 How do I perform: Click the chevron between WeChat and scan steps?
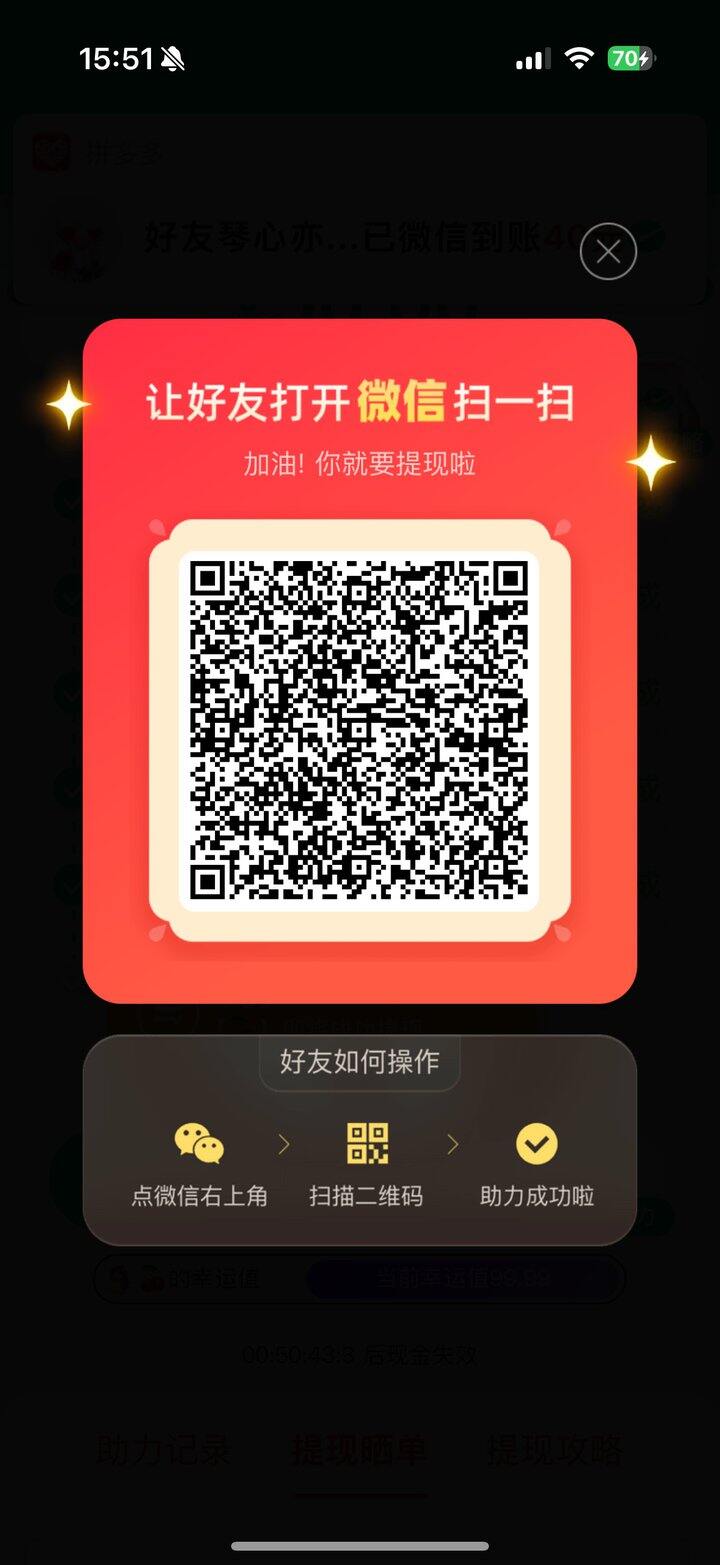click(283, 1142)
